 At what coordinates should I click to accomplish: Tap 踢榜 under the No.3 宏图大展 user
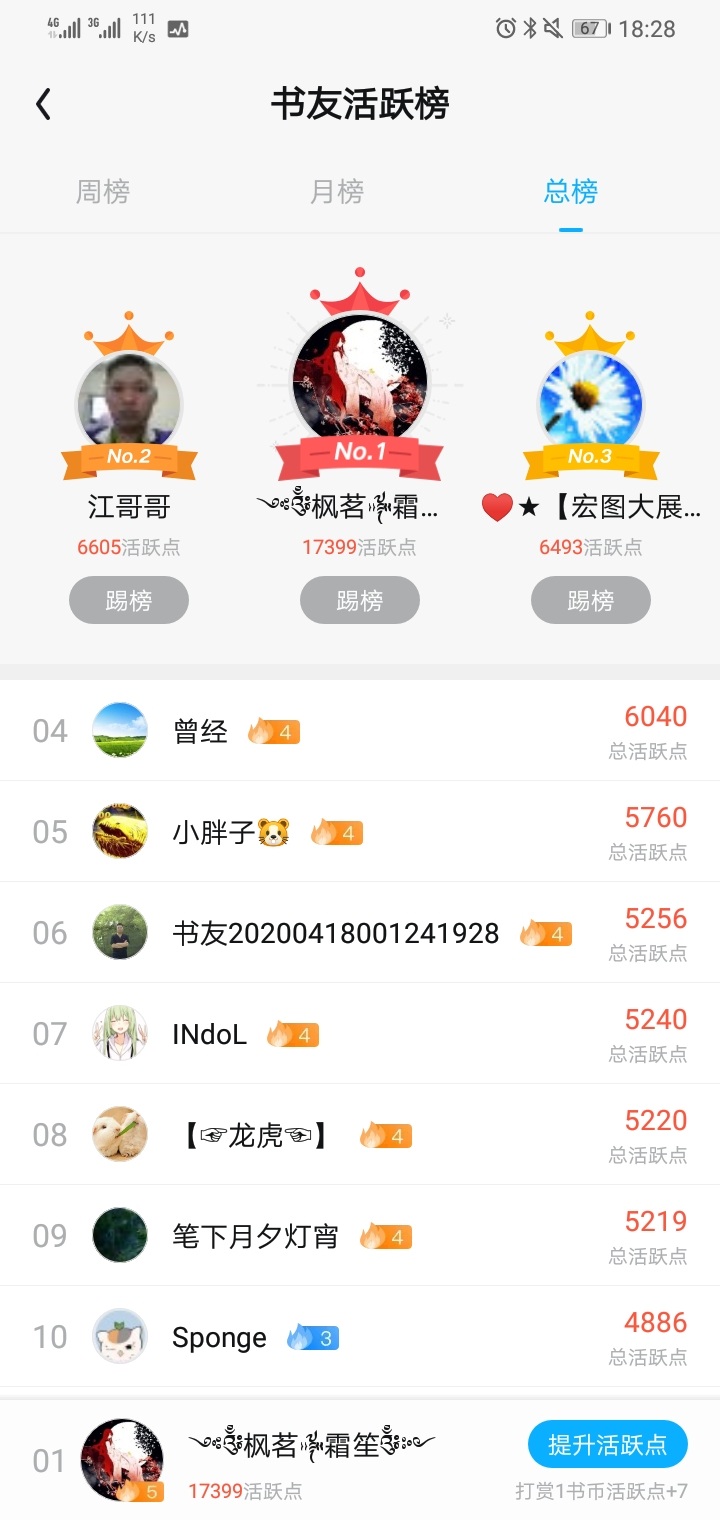pos(591,600)
